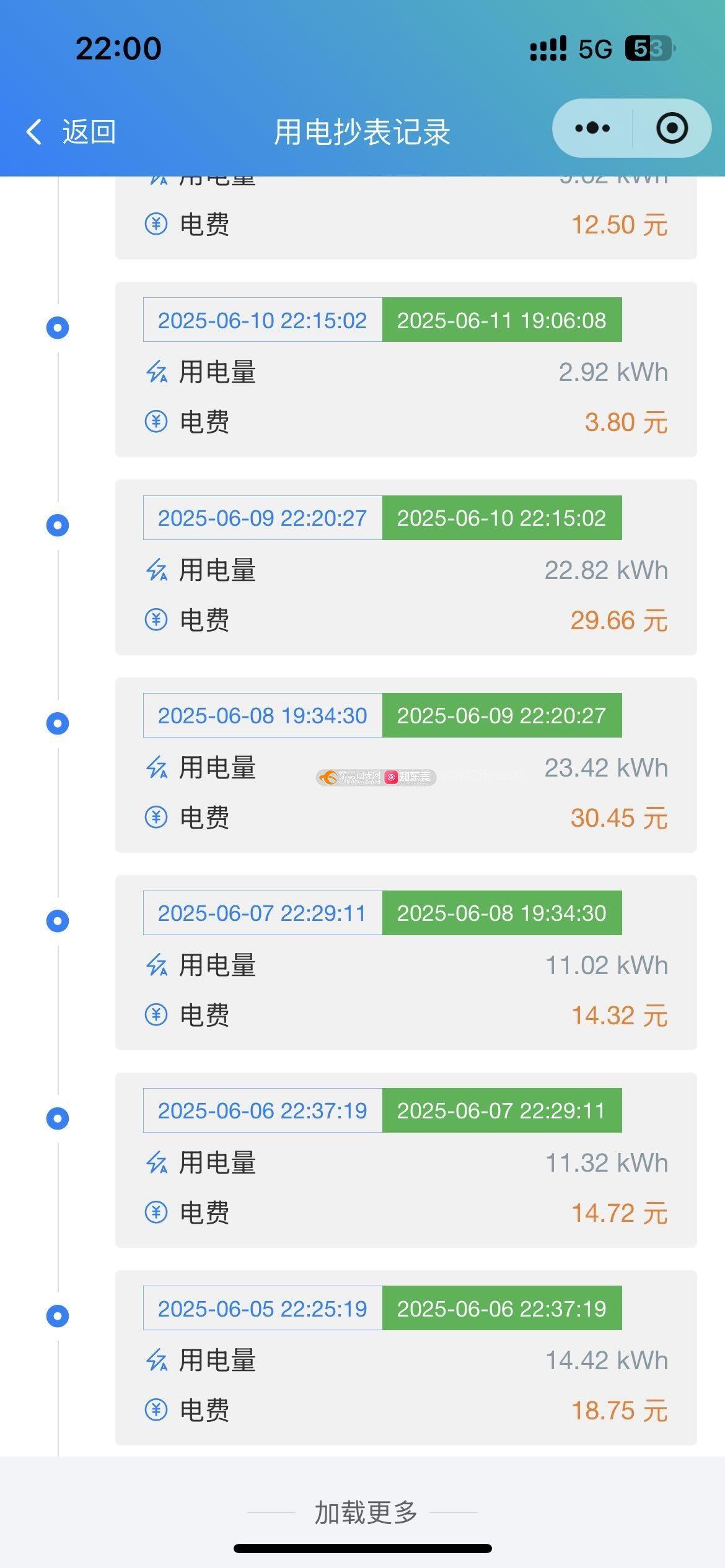Image resolution: width=725 pixels, height=1568 pixels.
Task: Load more records via 加载更多
Action: pyautogui.click(x=366, y=1512)
